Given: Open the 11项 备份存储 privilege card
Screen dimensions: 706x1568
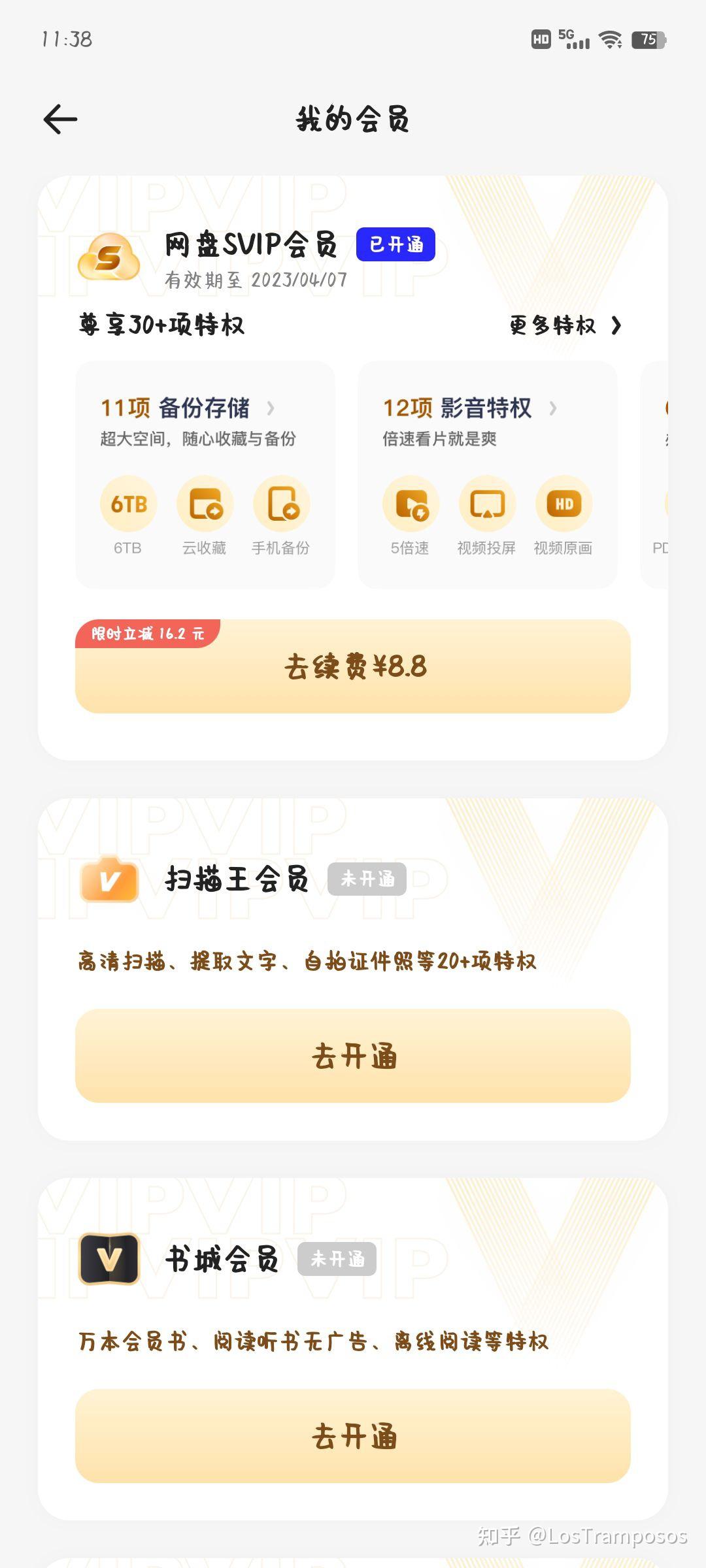Looking at the screenshot, I should coord(205,475).
